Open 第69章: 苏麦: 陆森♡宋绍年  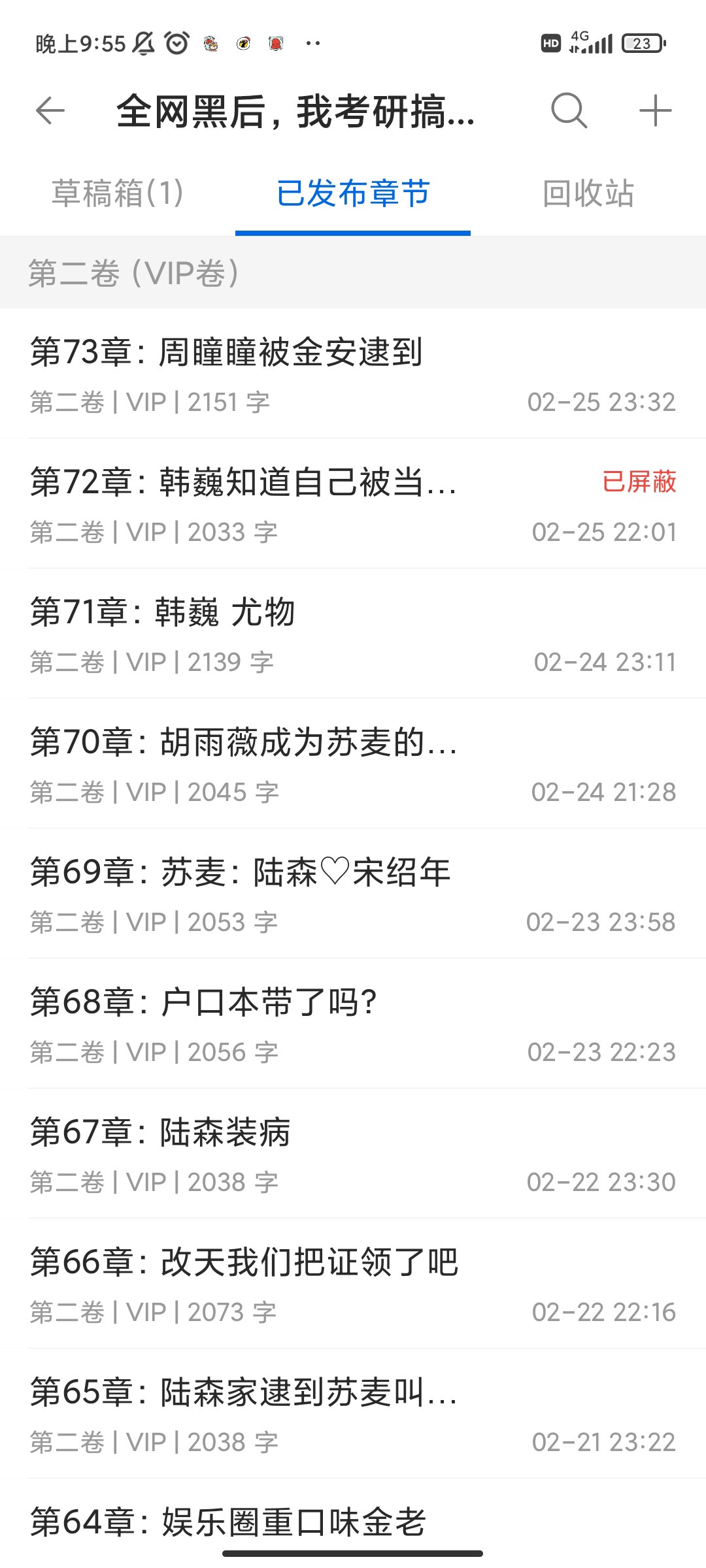pos(353,894)
